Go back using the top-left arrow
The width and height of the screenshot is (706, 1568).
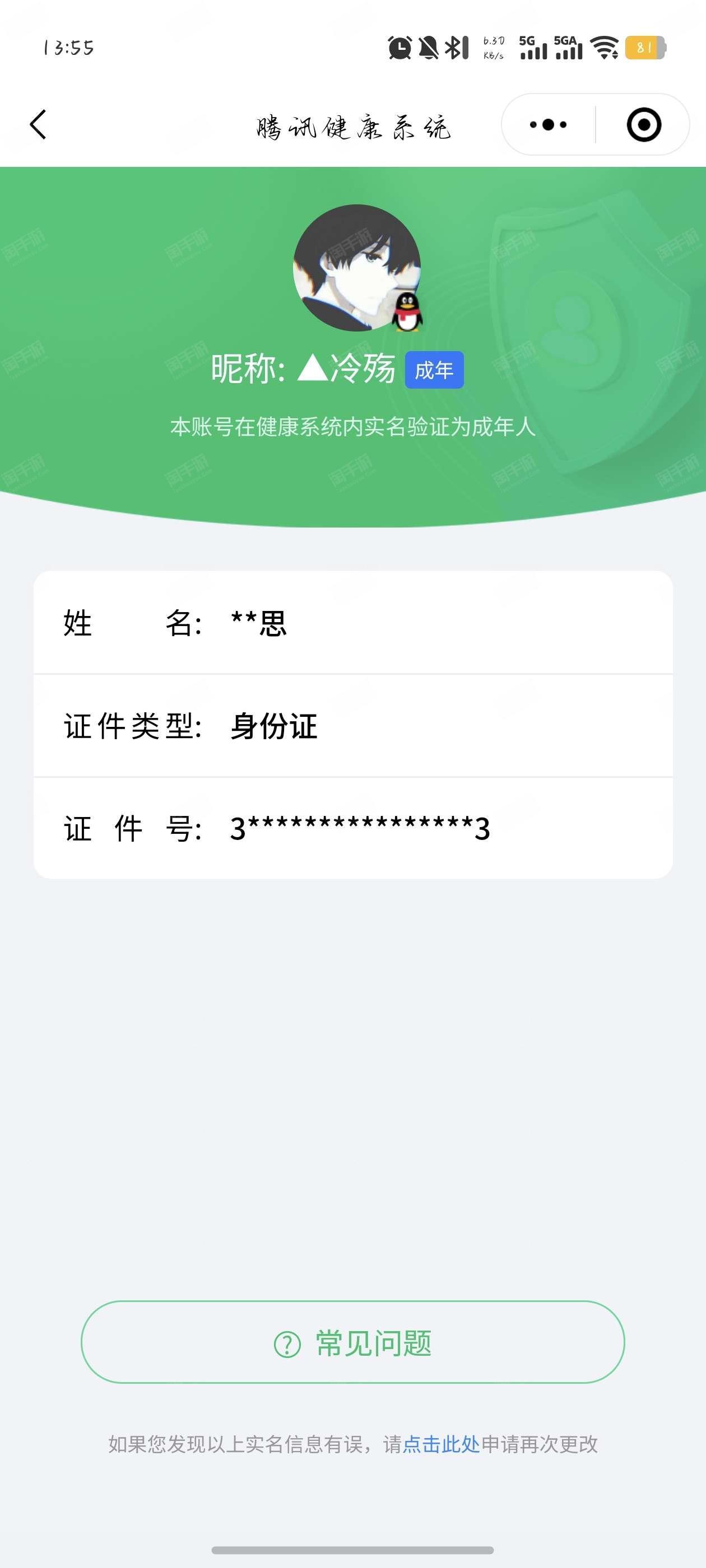click(x=38, y=125)
